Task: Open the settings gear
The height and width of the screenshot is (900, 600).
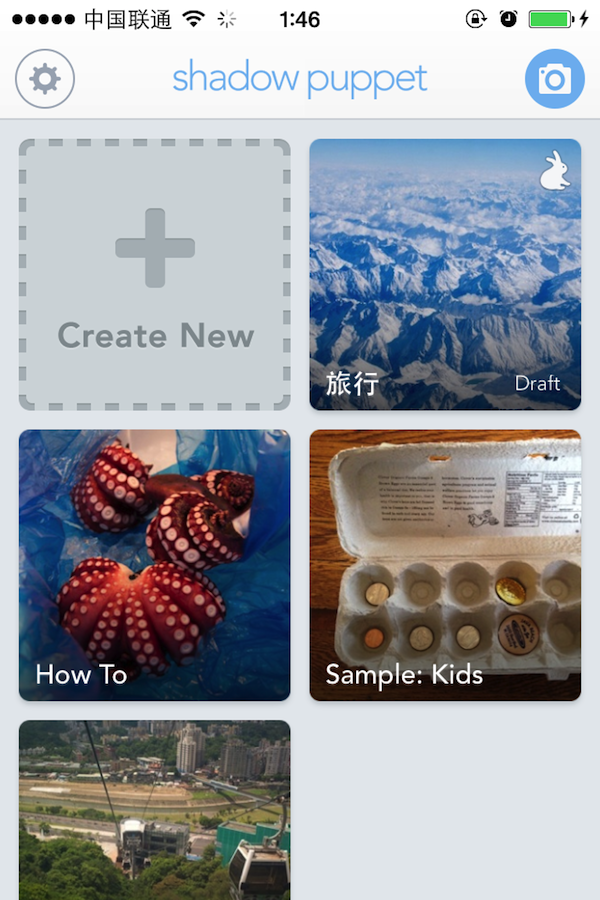Action: click(x=45, y=79)
